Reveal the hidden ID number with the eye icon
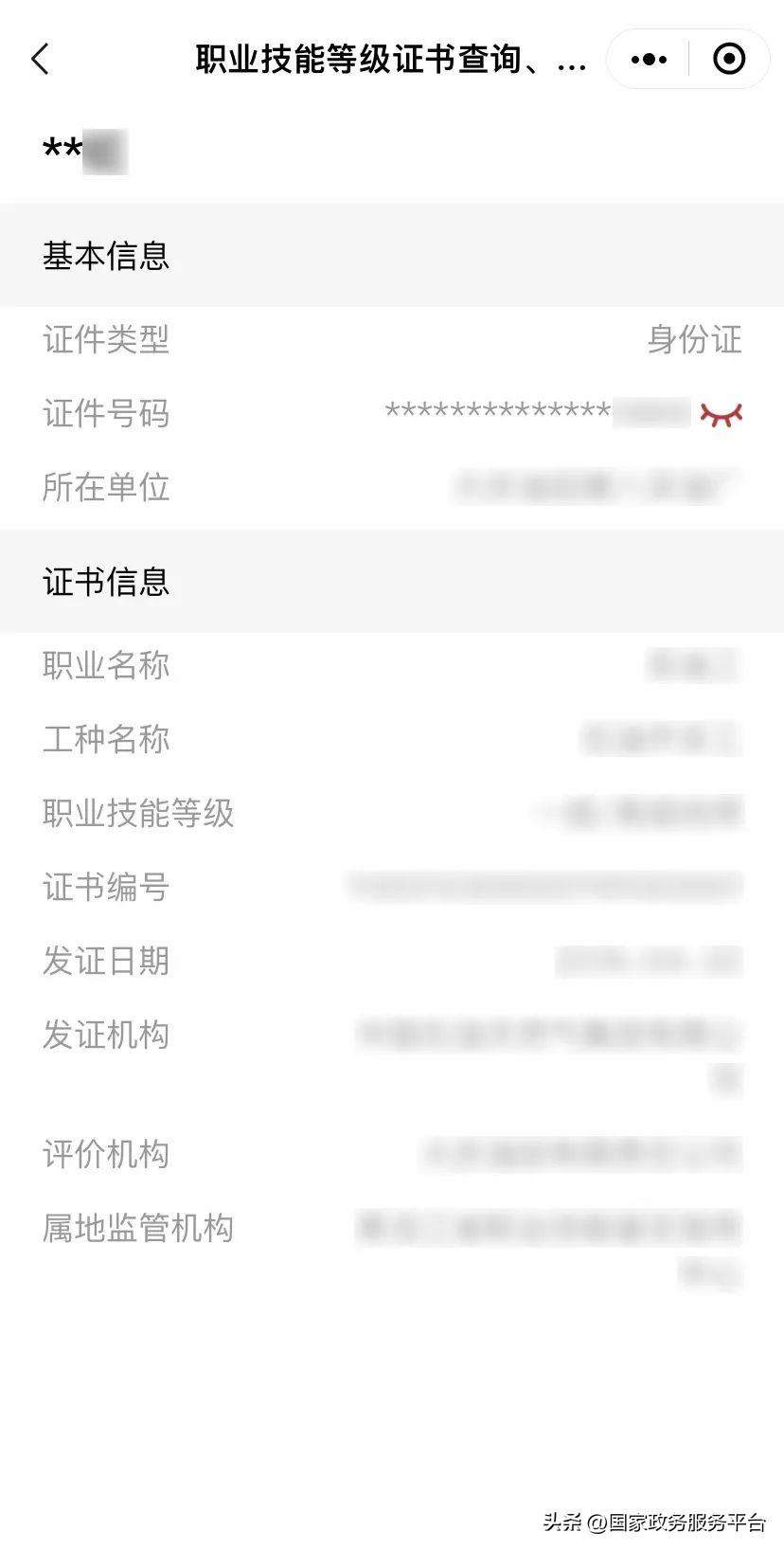784x1550 pixels. 721,414
